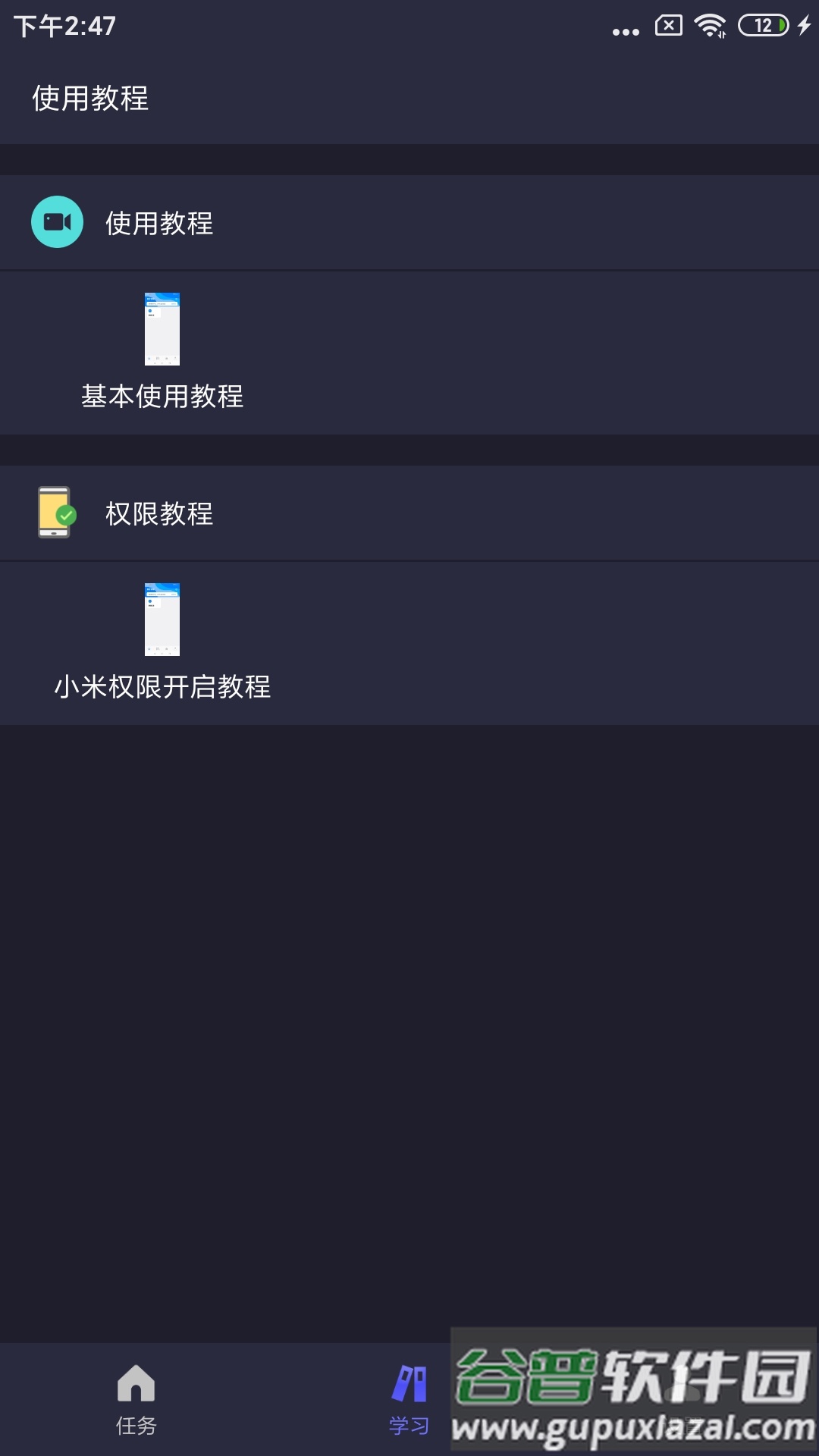Tap the 权限教程 section header
The image size is (819, 1456).
tap(159, 513)
